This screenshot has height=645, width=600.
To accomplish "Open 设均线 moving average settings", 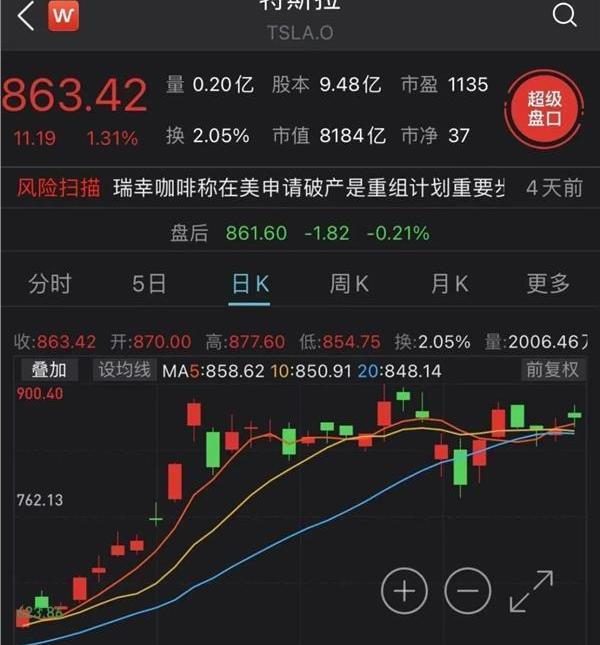I will point(125,370).
